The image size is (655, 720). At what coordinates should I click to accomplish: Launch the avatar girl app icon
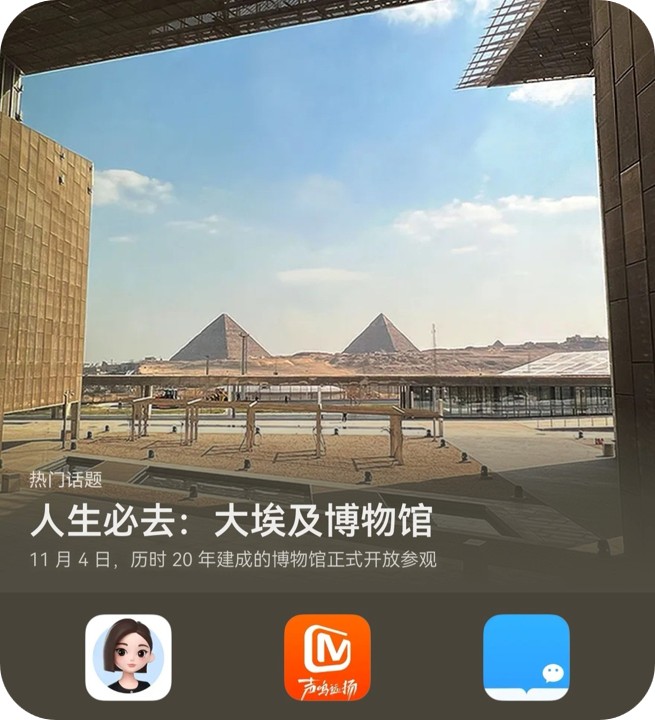tap(128, 657)
